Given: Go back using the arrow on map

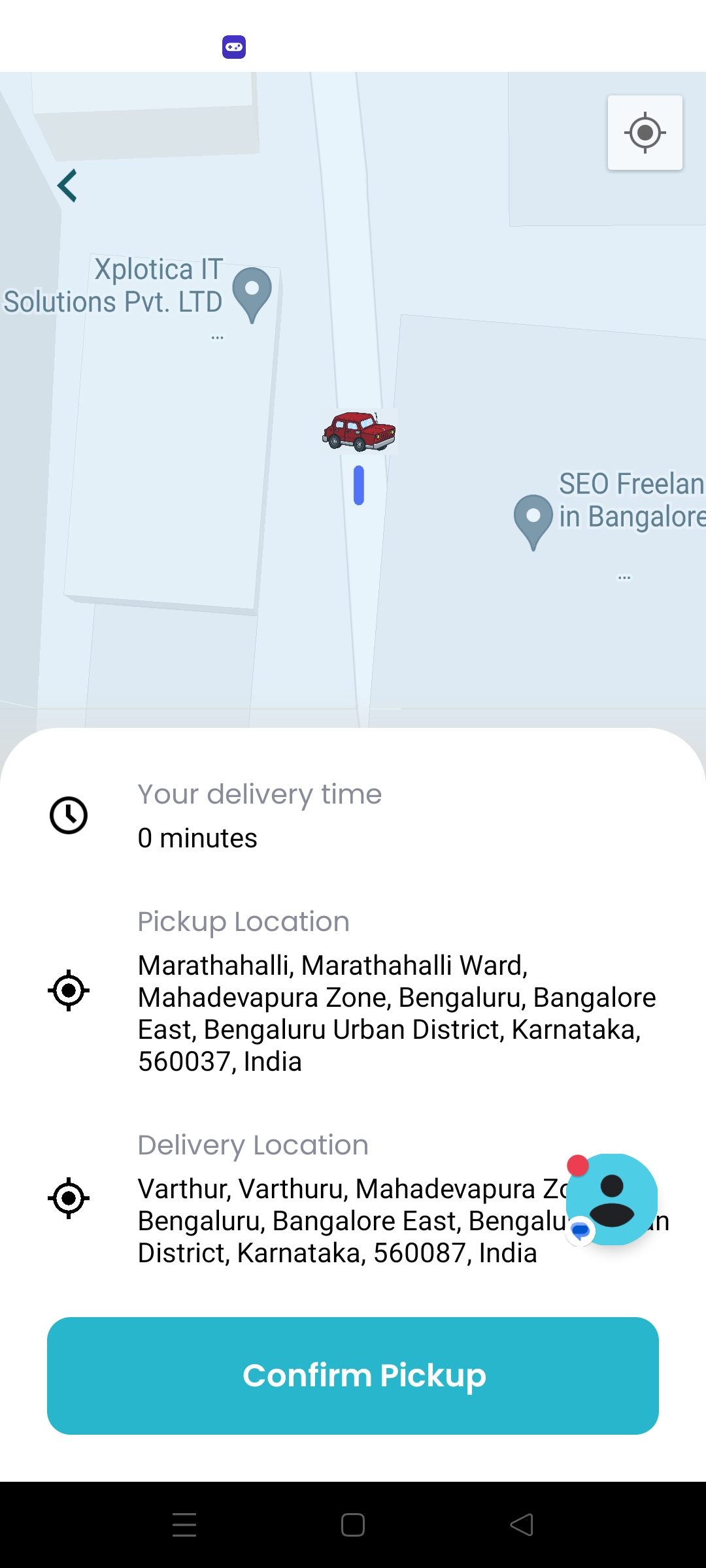Looking at the screenshot, I should pos(67,186).
